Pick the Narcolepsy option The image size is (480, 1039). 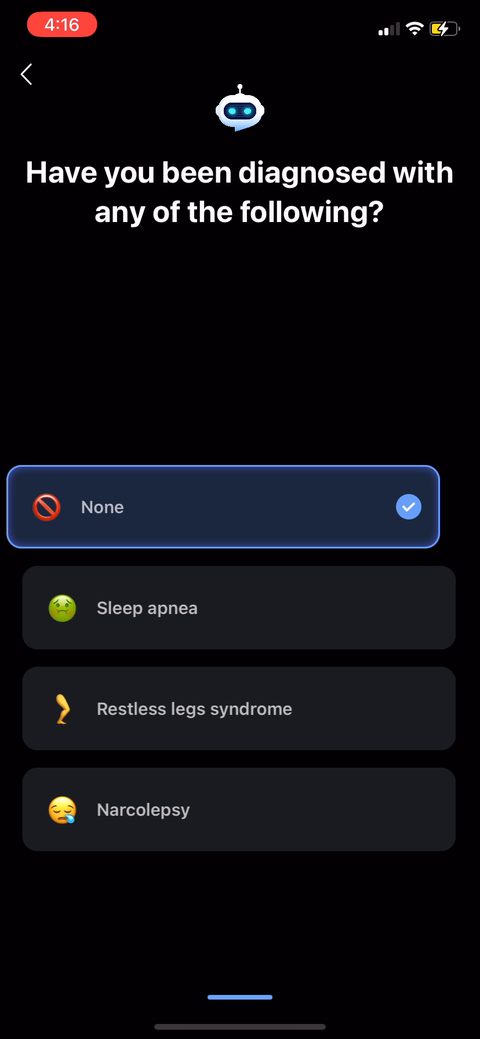[239, 809]
